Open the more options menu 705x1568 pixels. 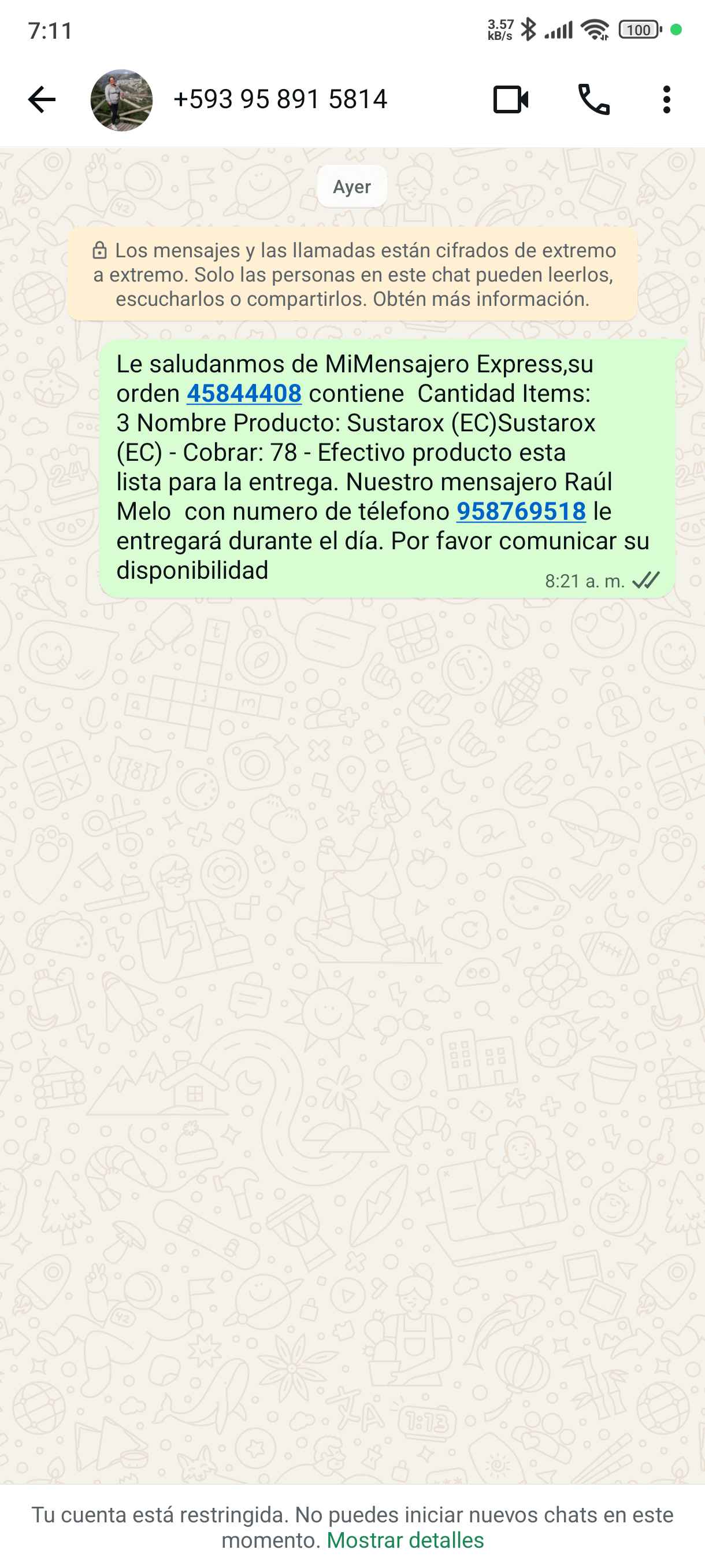coord(667,100)
